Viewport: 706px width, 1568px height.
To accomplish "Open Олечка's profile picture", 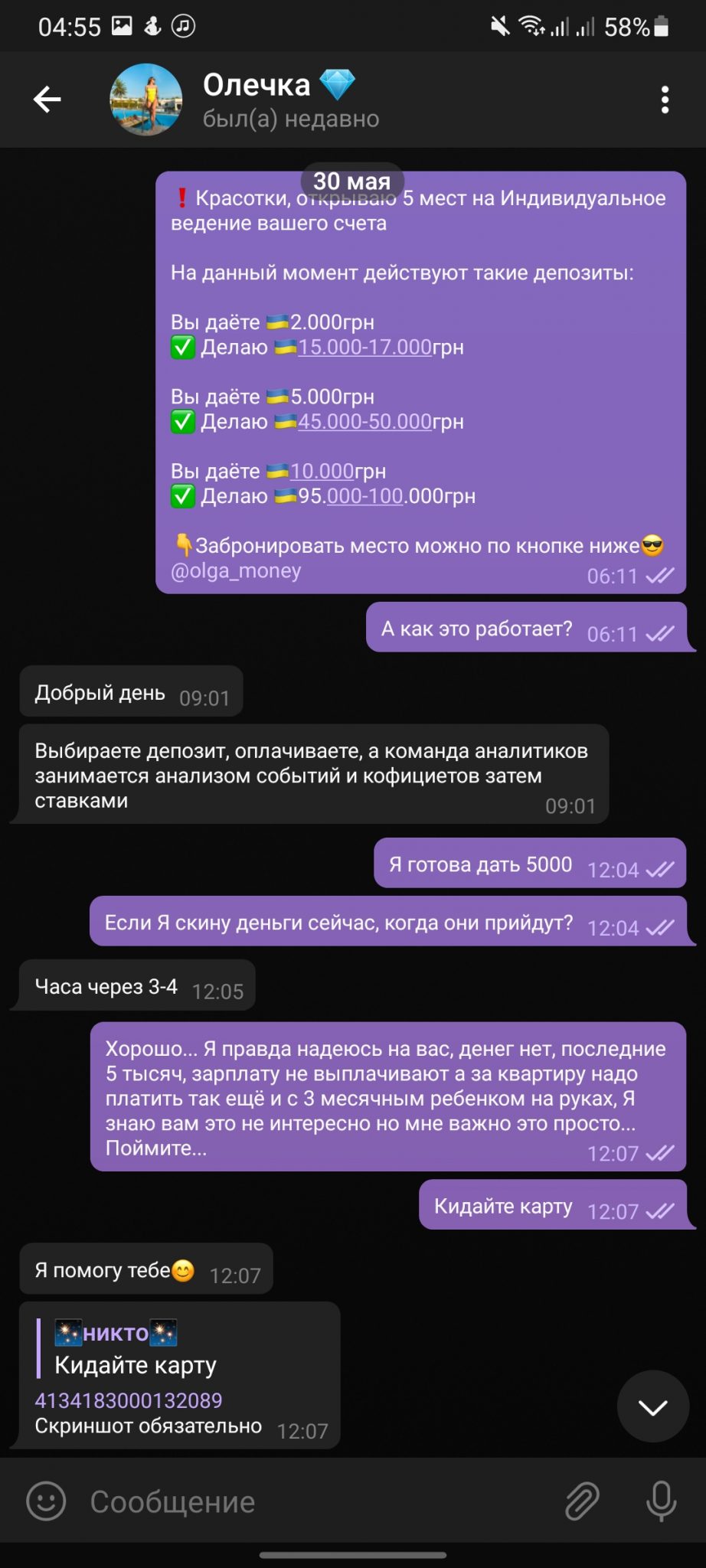I will pos(146,100).
